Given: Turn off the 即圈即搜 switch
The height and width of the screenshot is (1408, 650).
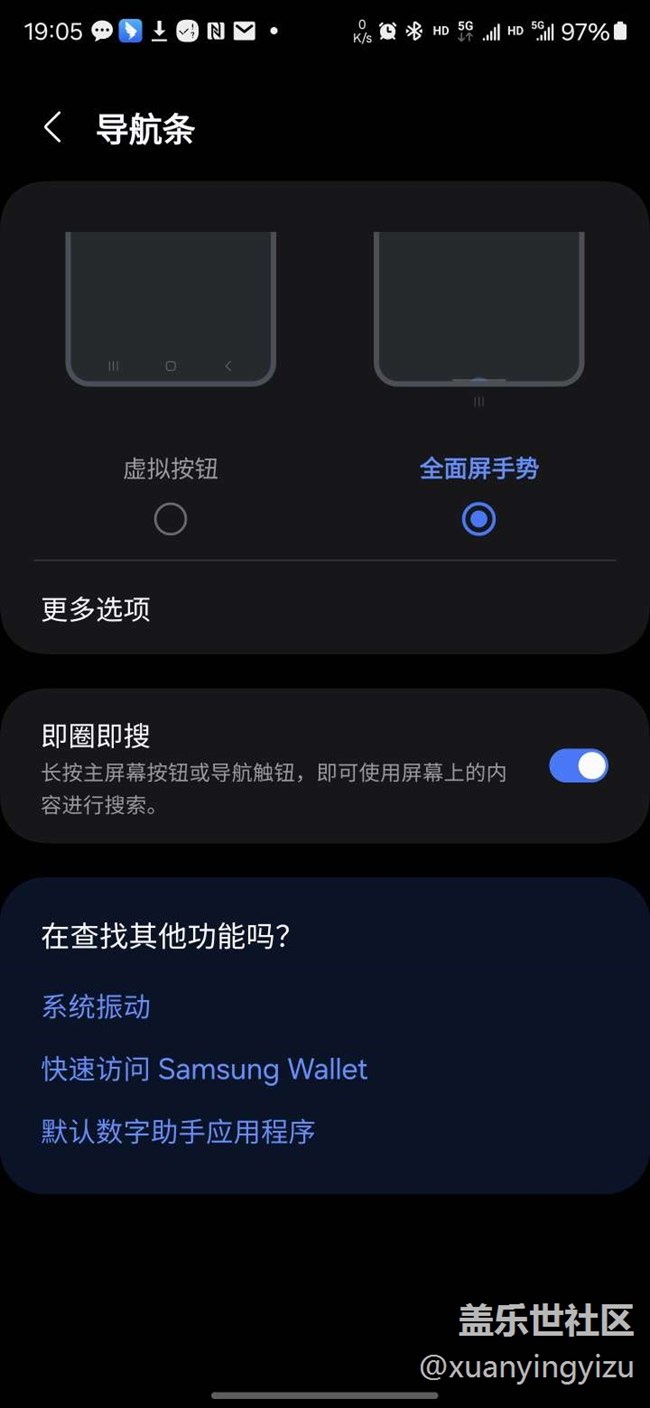Looking at the screenshot, I should click(578, 766).
